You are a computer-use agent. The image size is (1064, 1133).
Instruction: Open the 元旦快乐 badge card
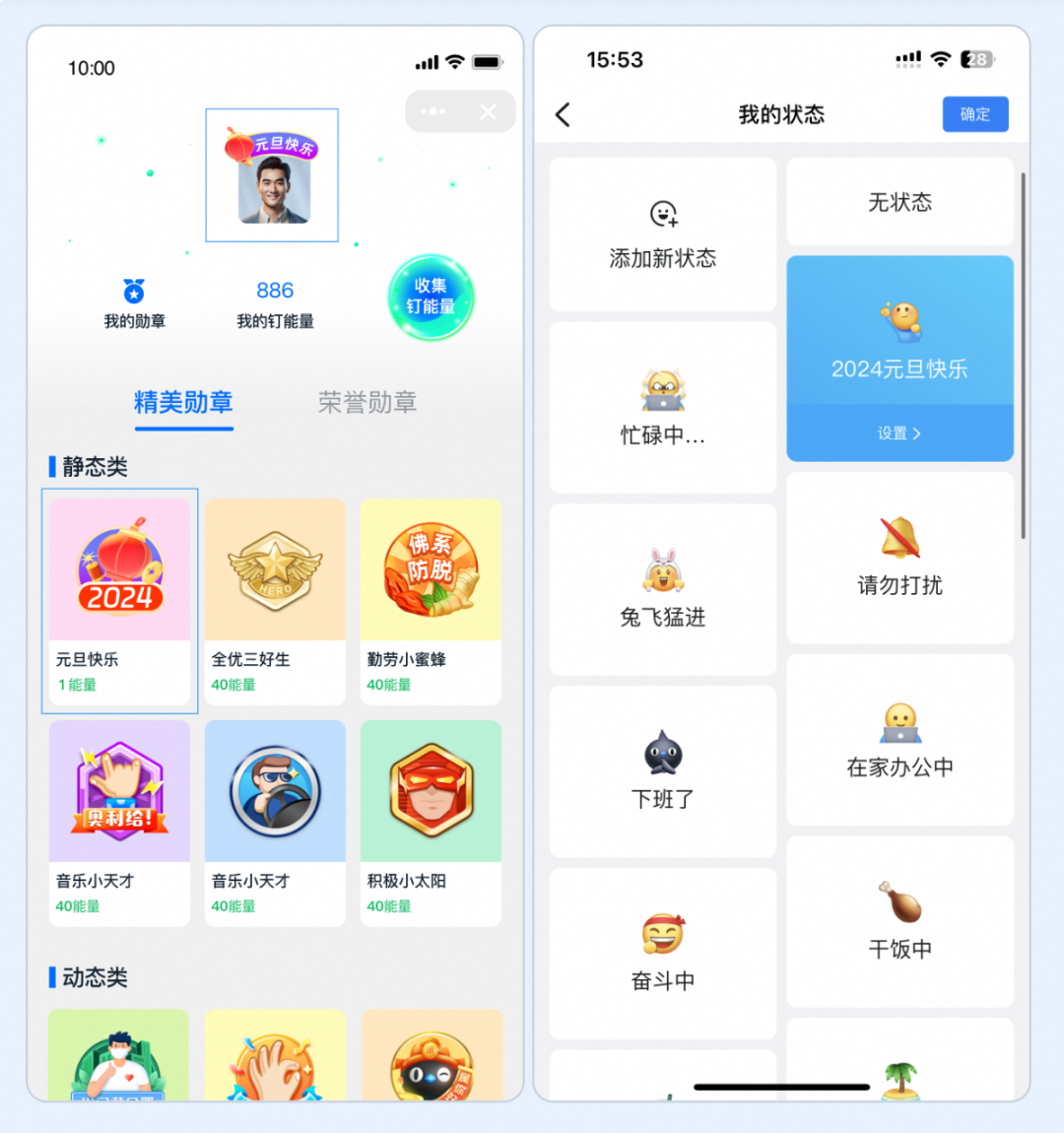pyautogui.click(x=120, y=601)
